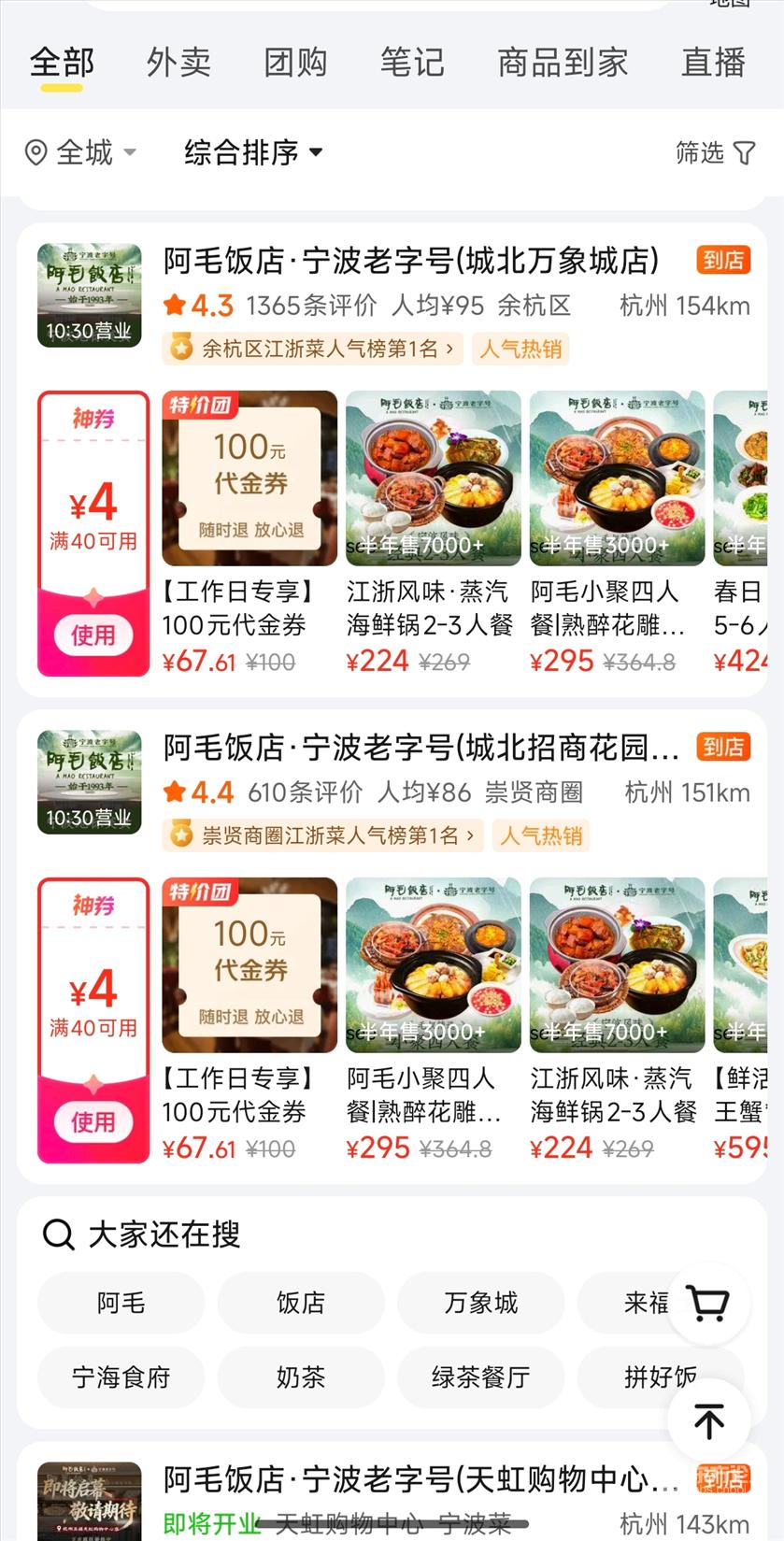Open the 筛选 filter options
Viewport: 784px width, 1541px height.
(715, 152)
